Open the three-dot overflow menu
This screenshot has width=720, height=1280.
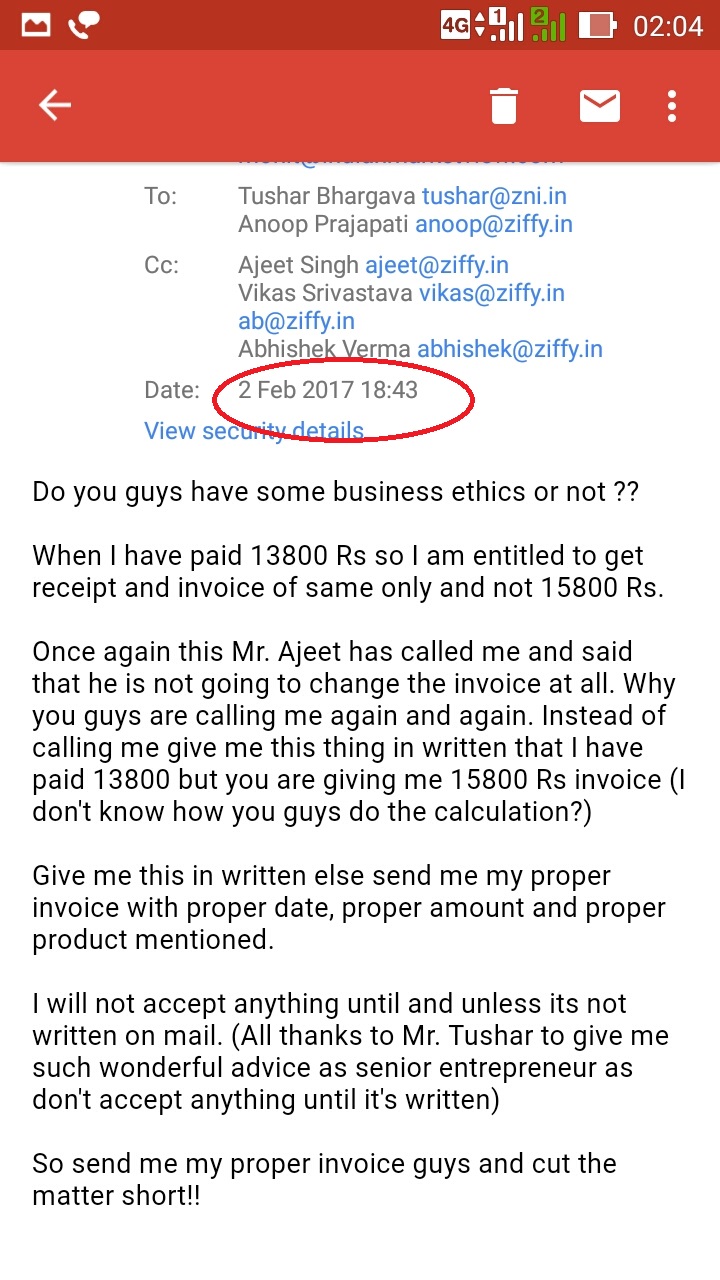click(672, 105)
